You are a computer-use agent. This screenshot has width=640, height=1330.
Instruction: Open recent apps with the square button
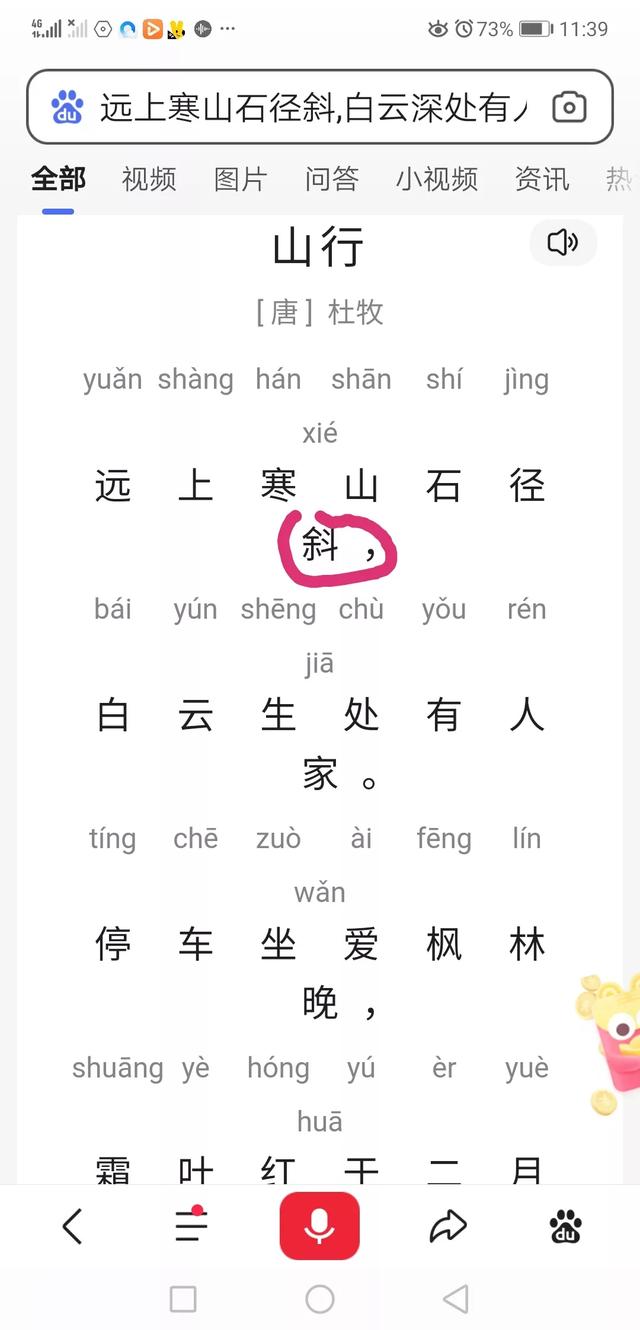click(183, 1299)
